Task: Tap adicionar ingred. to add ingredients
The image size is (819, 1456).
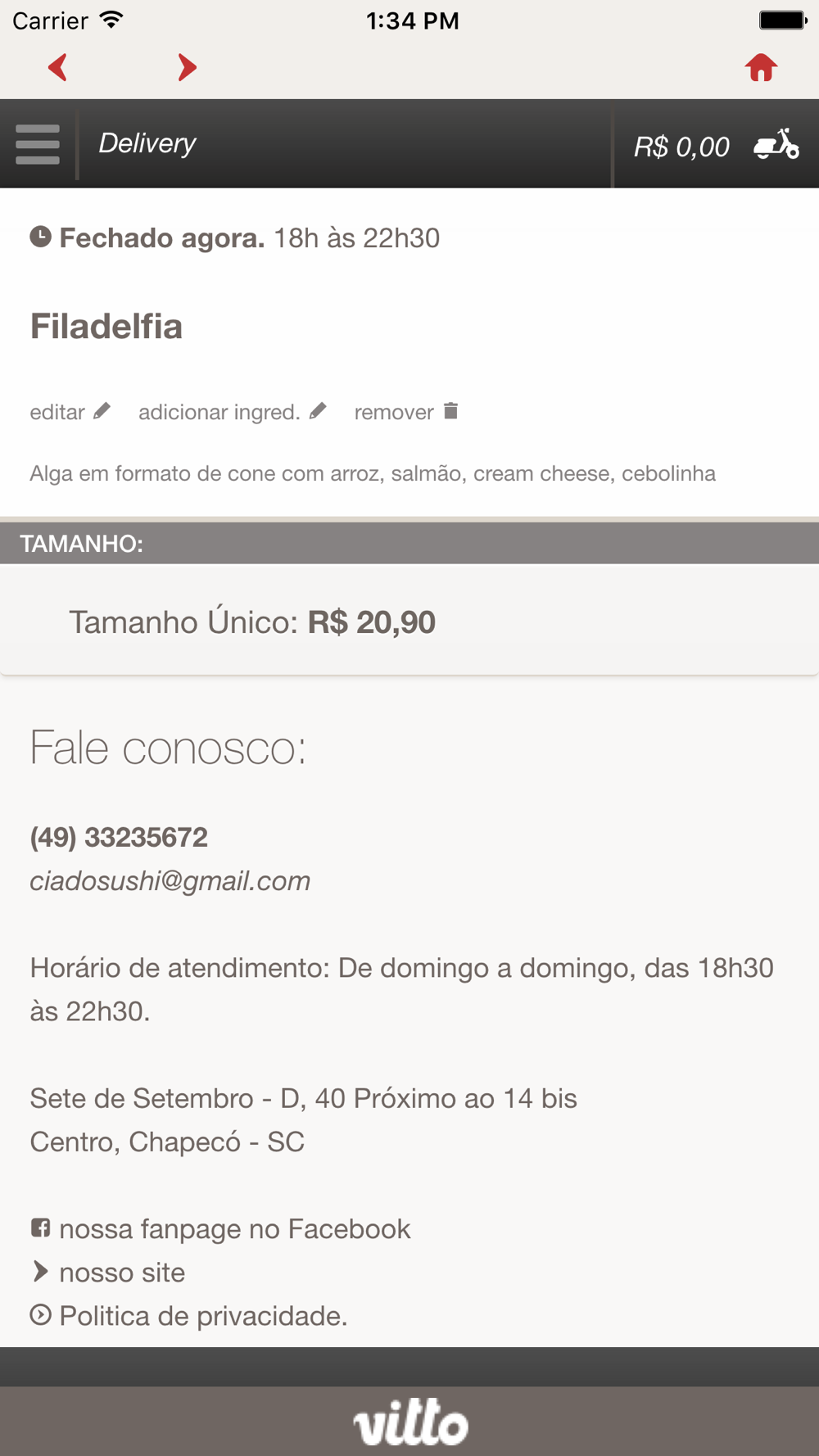Action: (233, 412)
